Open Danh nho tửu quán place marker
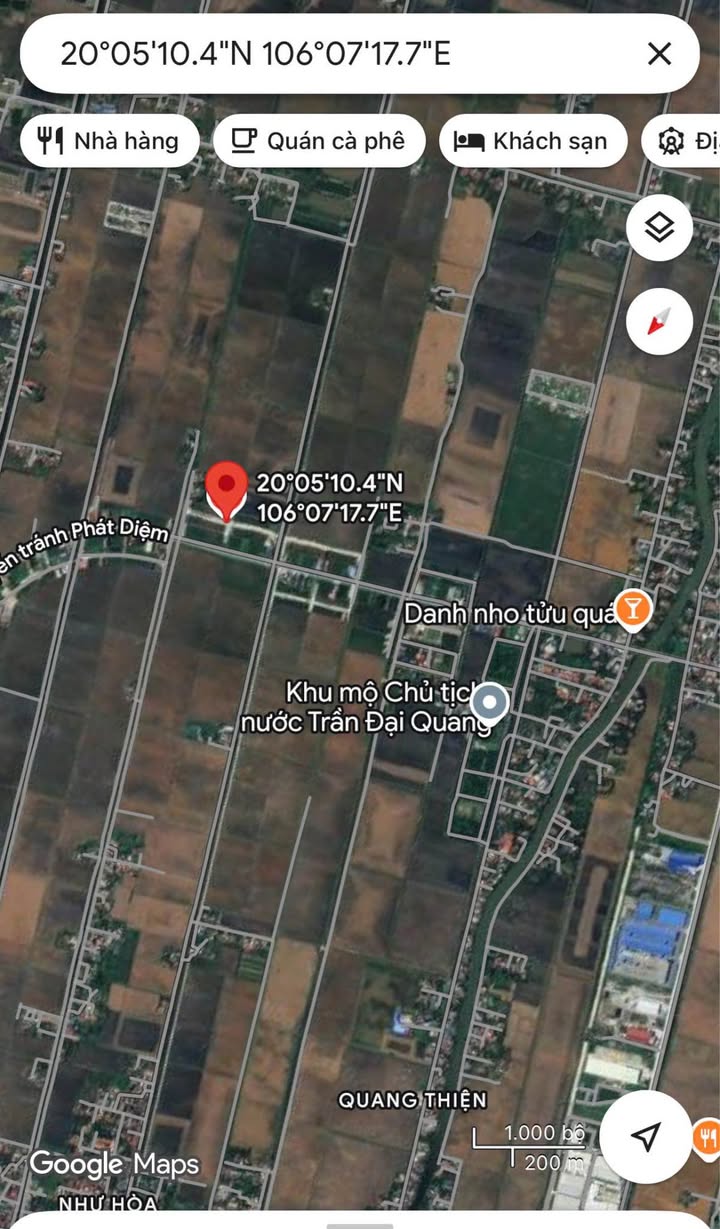Viewport: 720px width, 1229px height. (x=632, y=607)
